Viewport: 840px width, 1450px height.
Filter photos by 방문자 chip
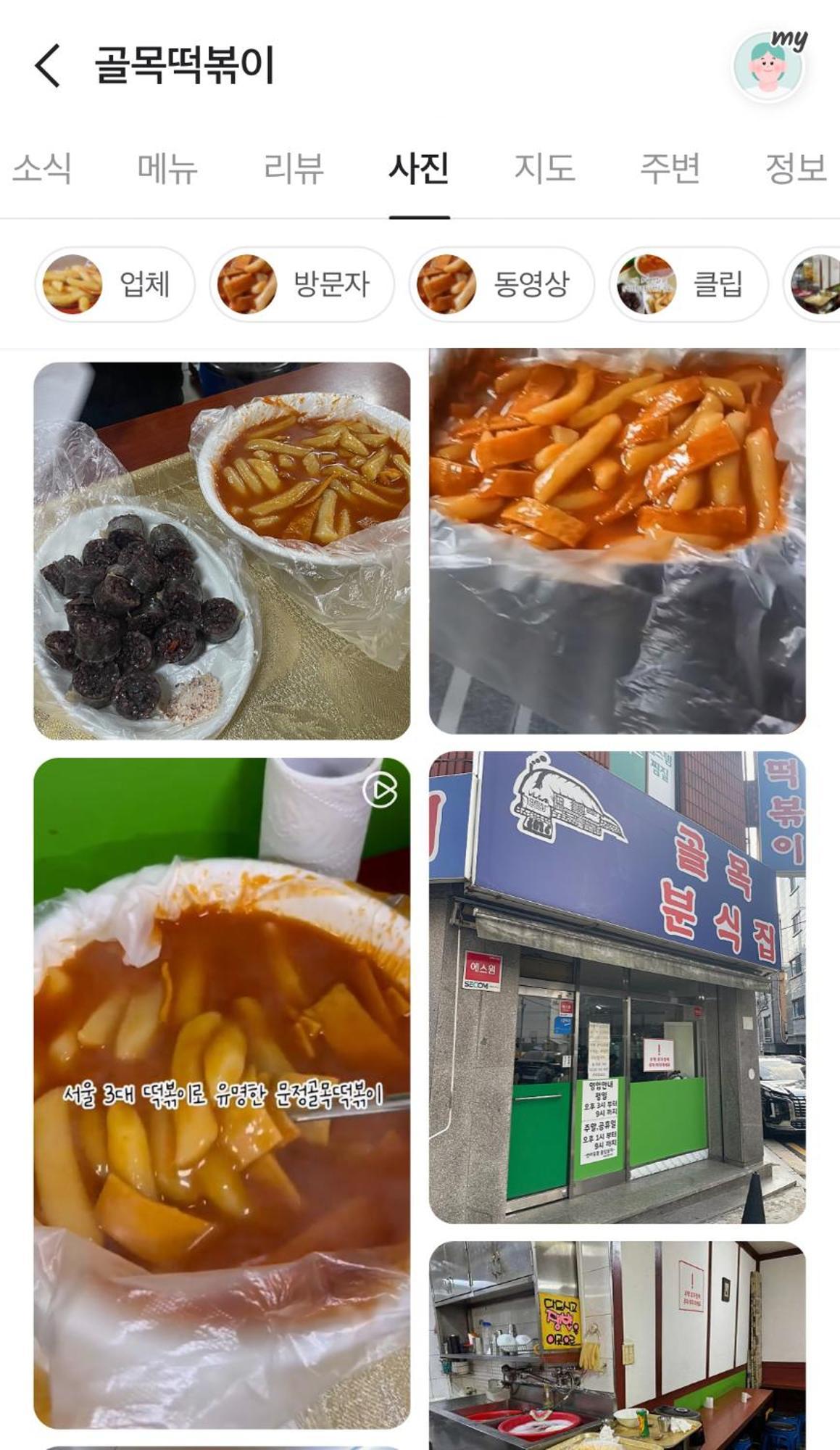pos(302,284)
